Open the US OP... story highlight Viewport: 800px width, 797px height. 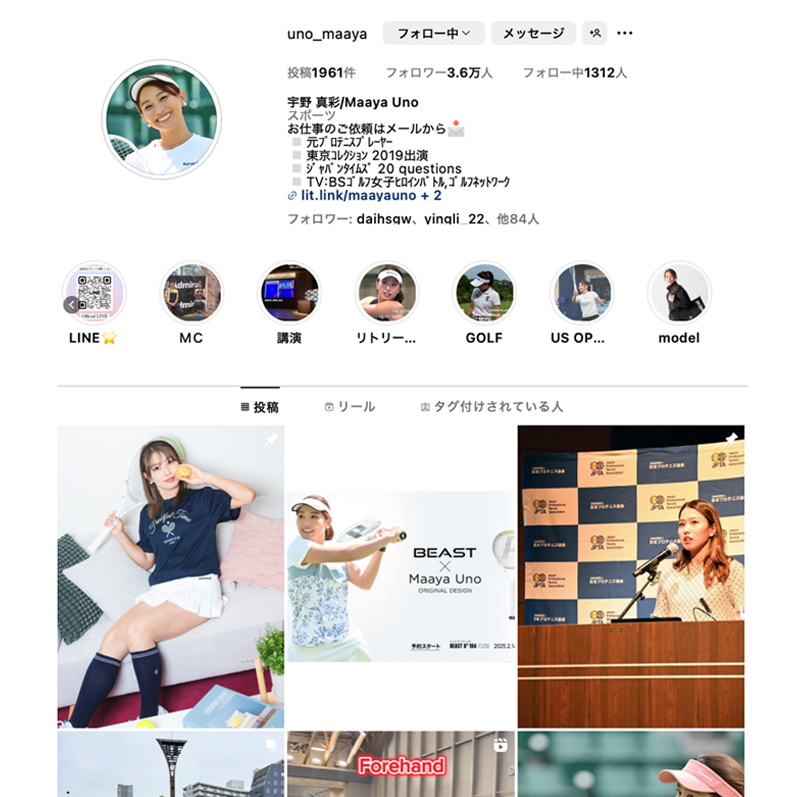pyautogui.click(x=581, y=293)
